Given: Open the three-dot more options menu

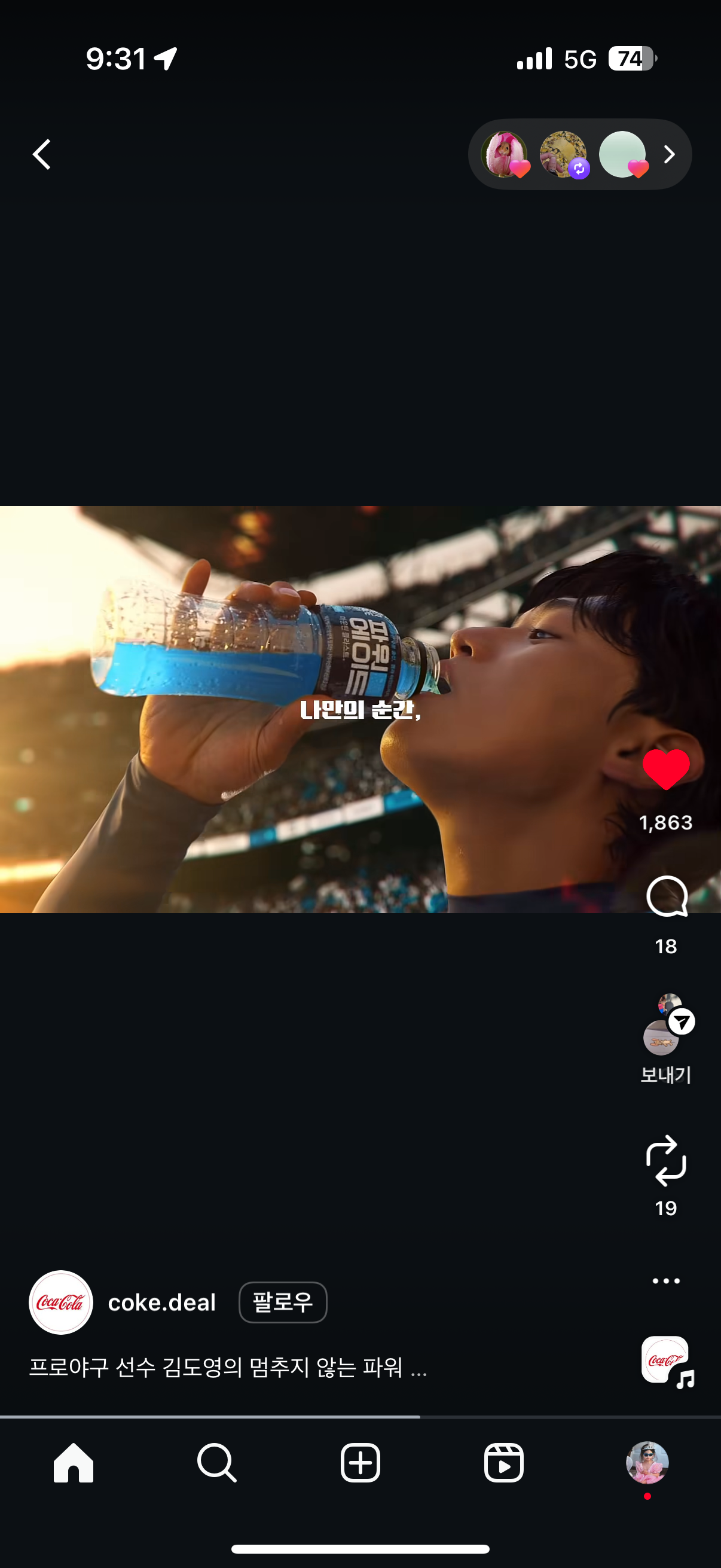Looking at the screenshot, I should [x=665, y=1281].
